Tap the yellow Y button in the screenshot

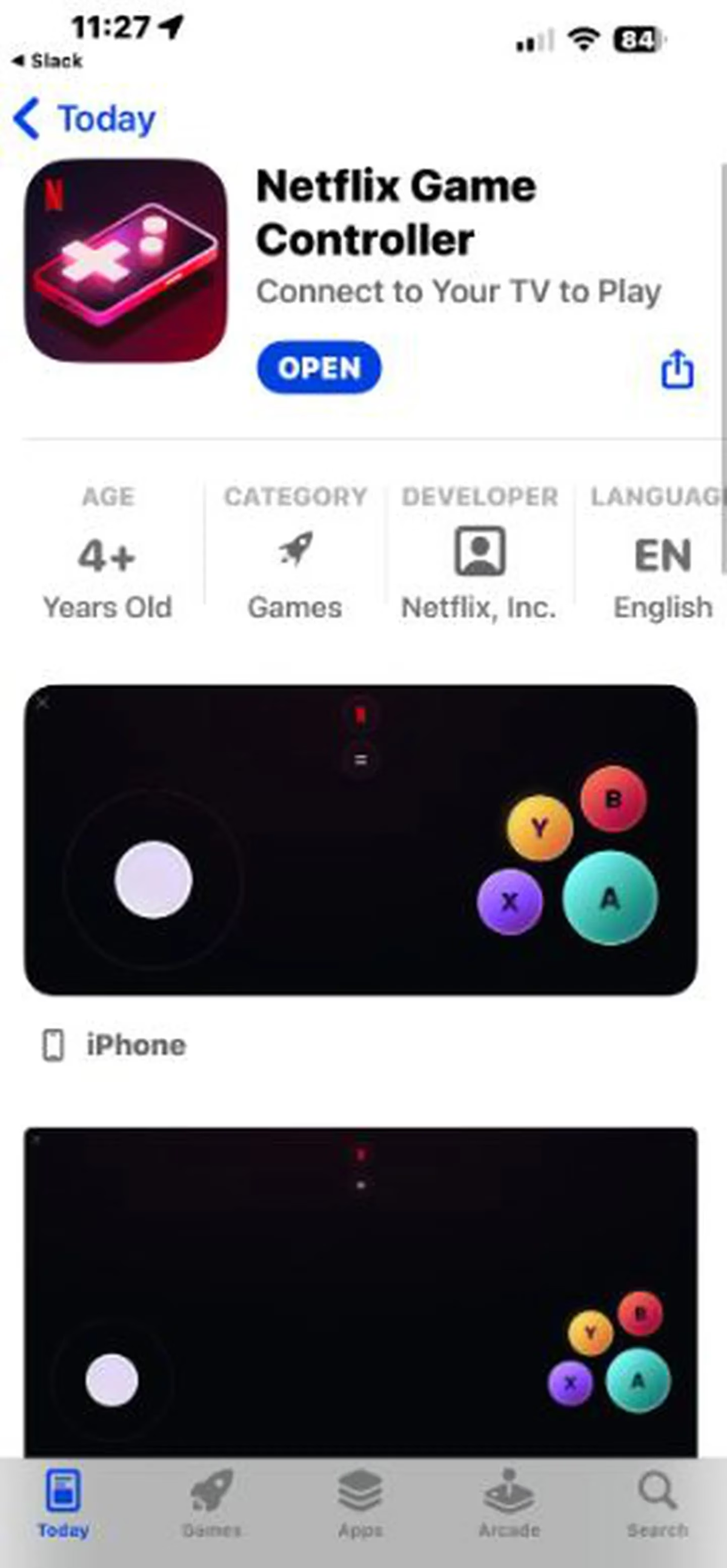(539, 827)
